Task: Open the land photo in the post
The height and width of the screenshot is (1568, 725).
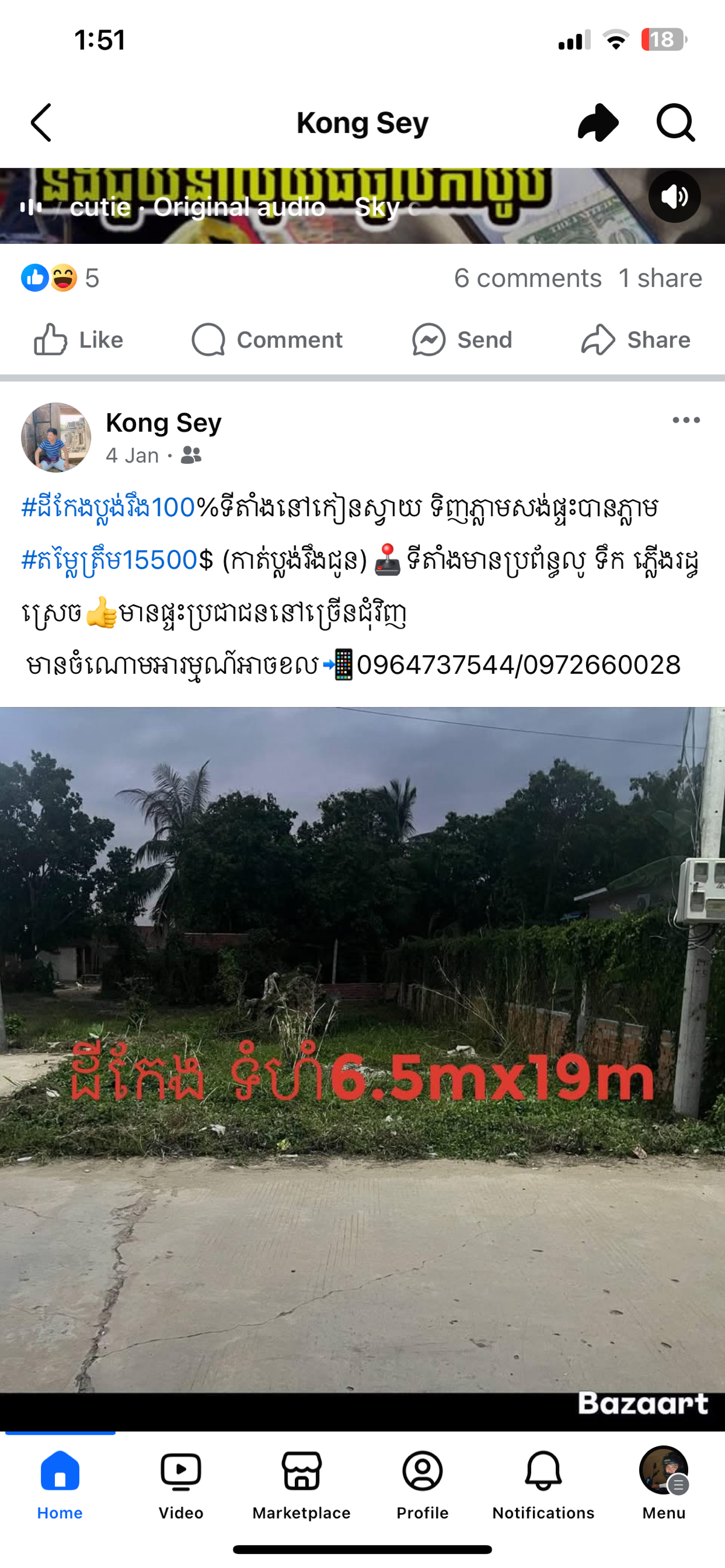Action: tap(362, 1069)
